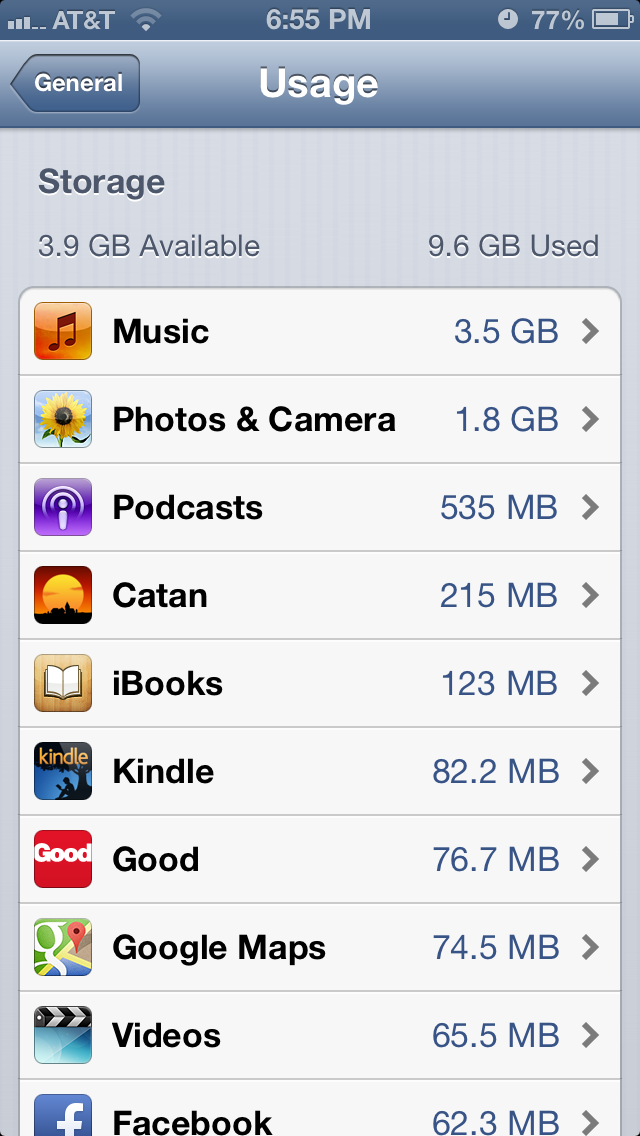This screenshot has width=640, height=1136.
Task: Select Catan in the storage list
Action: coord(320,596)
